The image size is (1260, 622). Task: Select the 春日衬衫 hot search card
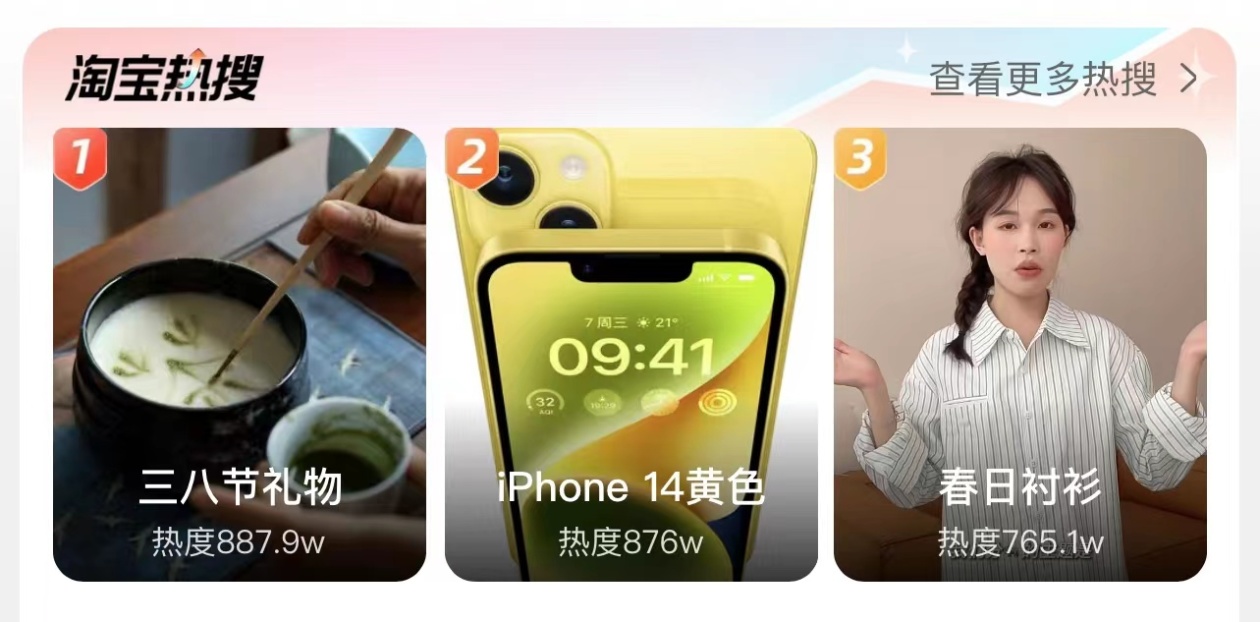tap(1020, 355)
